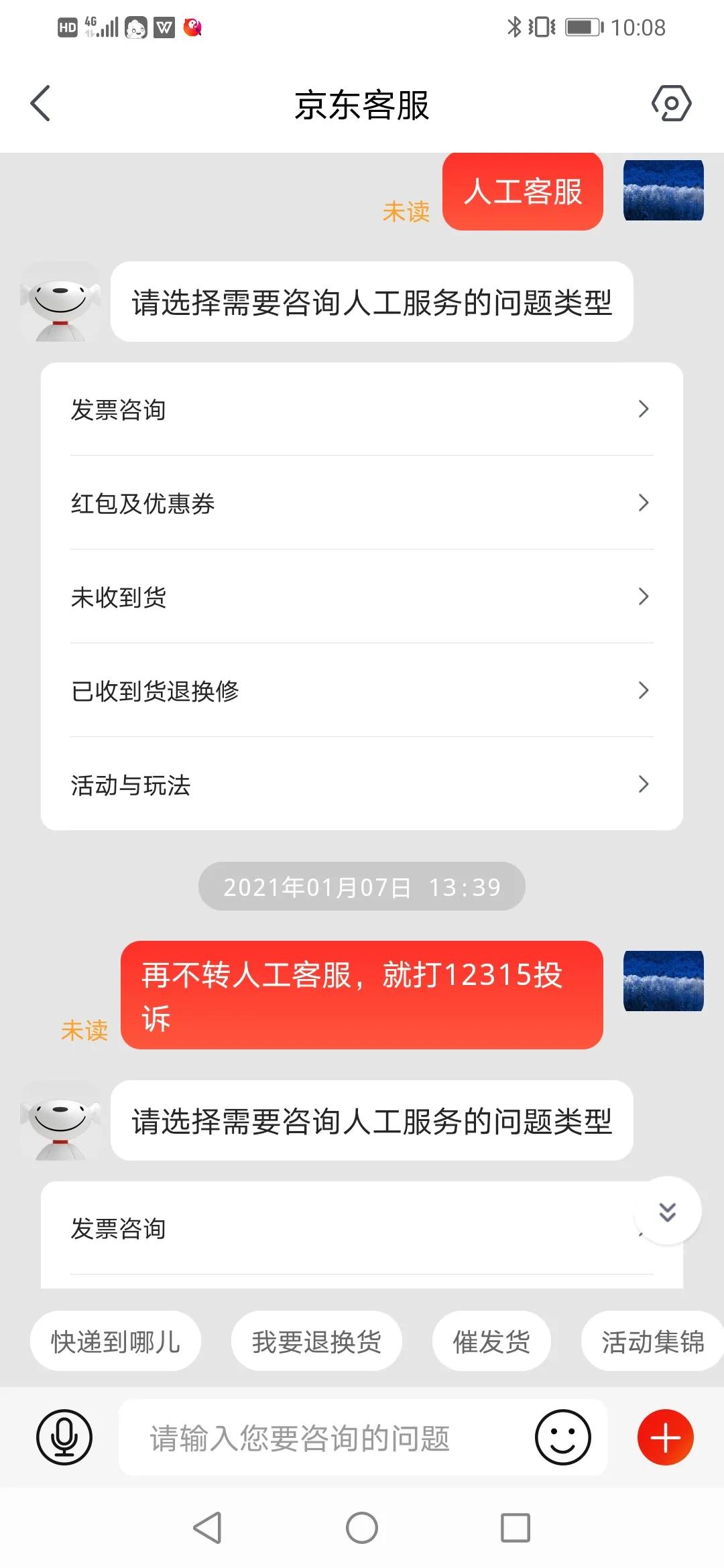
Task: Select the 我要退换货 quick reply
Action: tap(316, 1341)
